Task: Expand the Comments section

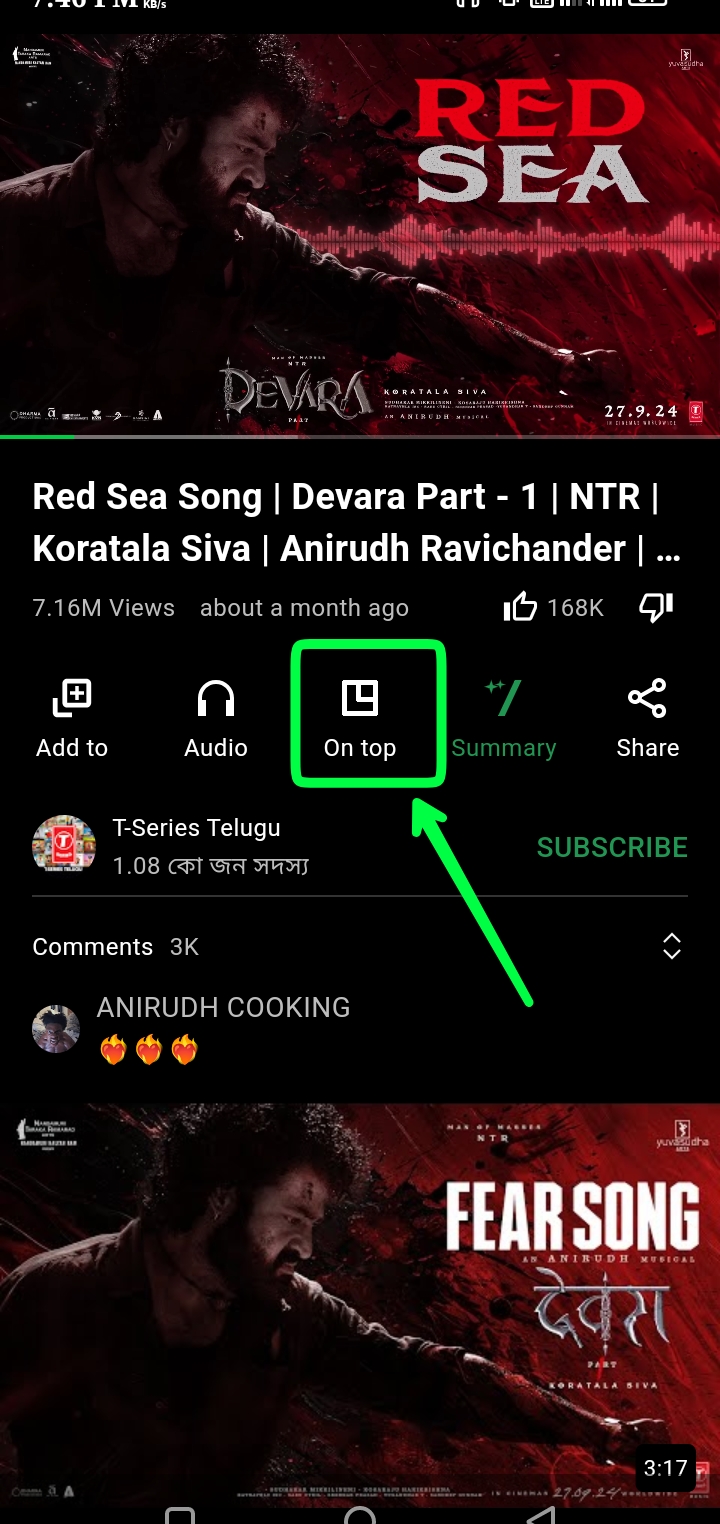Action: 672,946
